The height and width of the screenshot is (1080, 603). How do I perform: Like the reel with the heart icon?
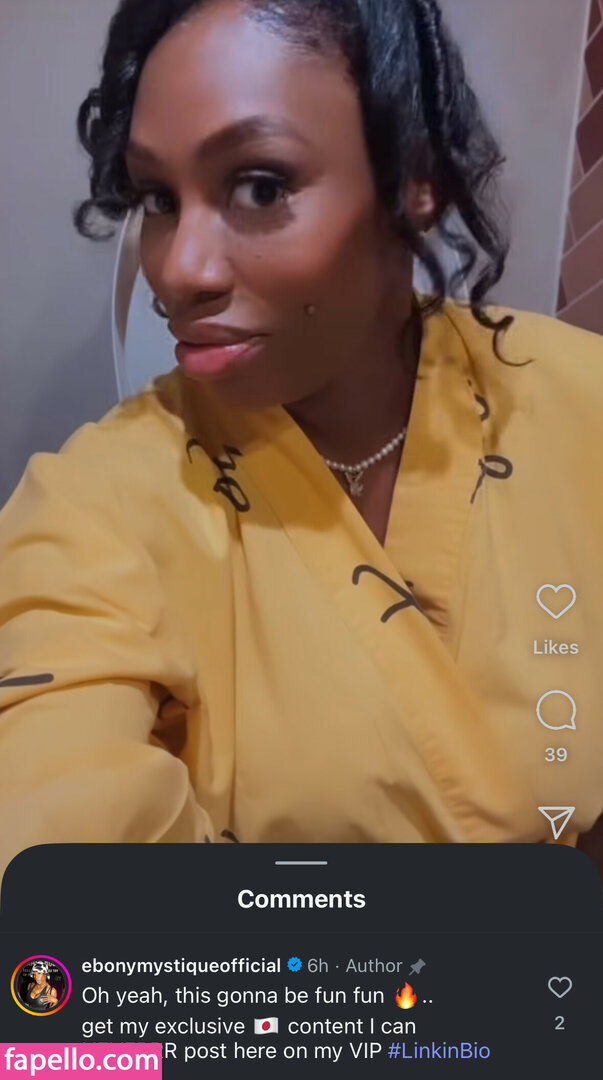[x=555, y=602]
